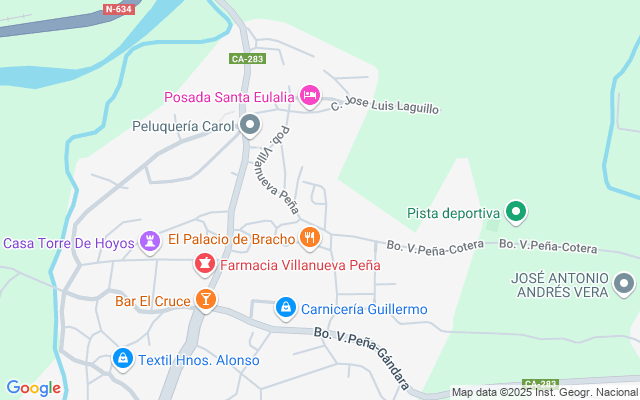Image resolution: width=640 pixels, height=400 pixels.
Task: Tap the Bar El Cruce pin
Action: 206,300
